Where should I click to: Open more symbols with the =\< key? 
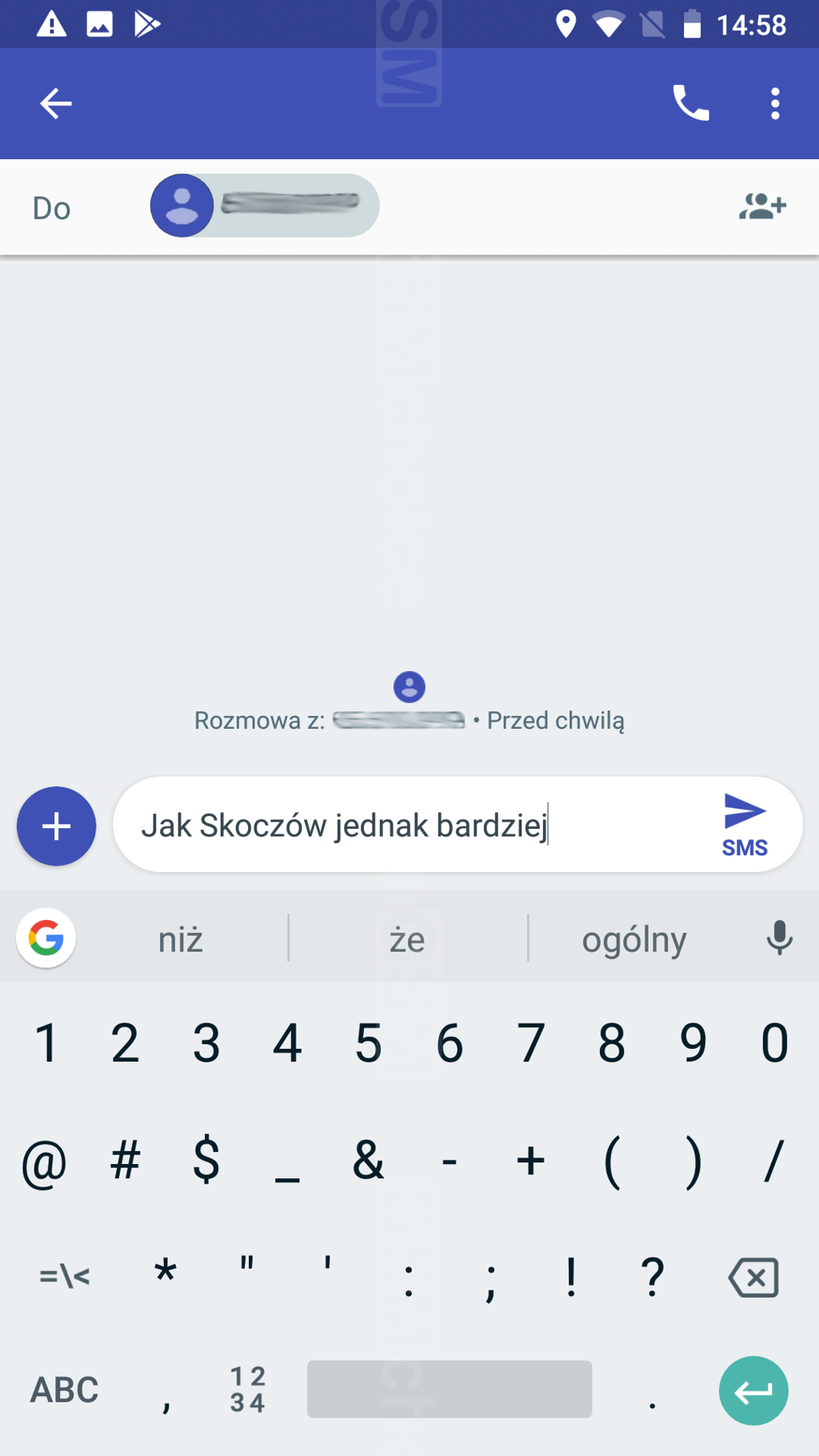[64, 1275]
